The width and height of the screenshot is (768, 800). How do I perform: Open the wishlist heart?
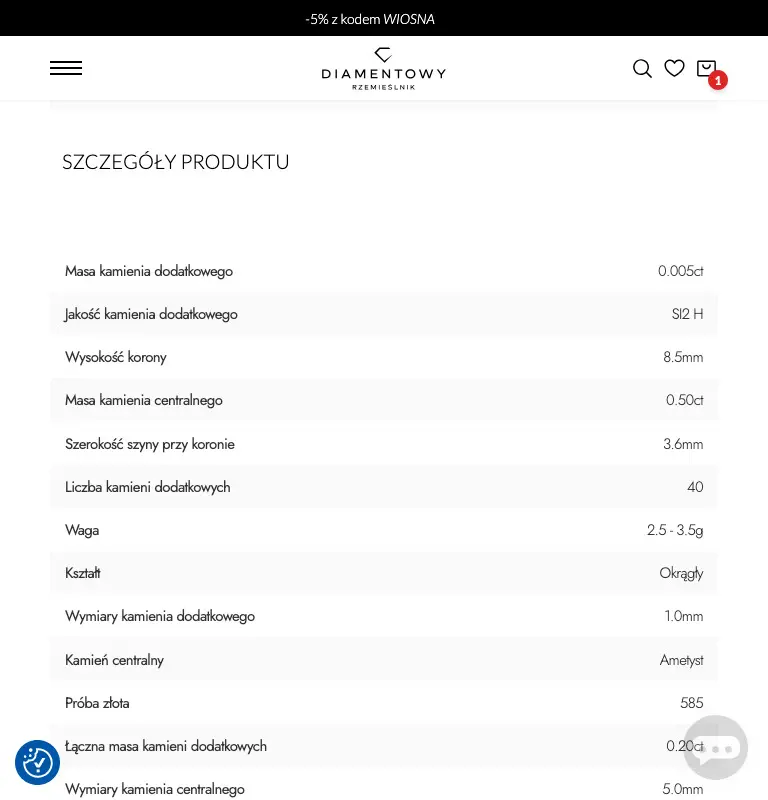[674, 68]
